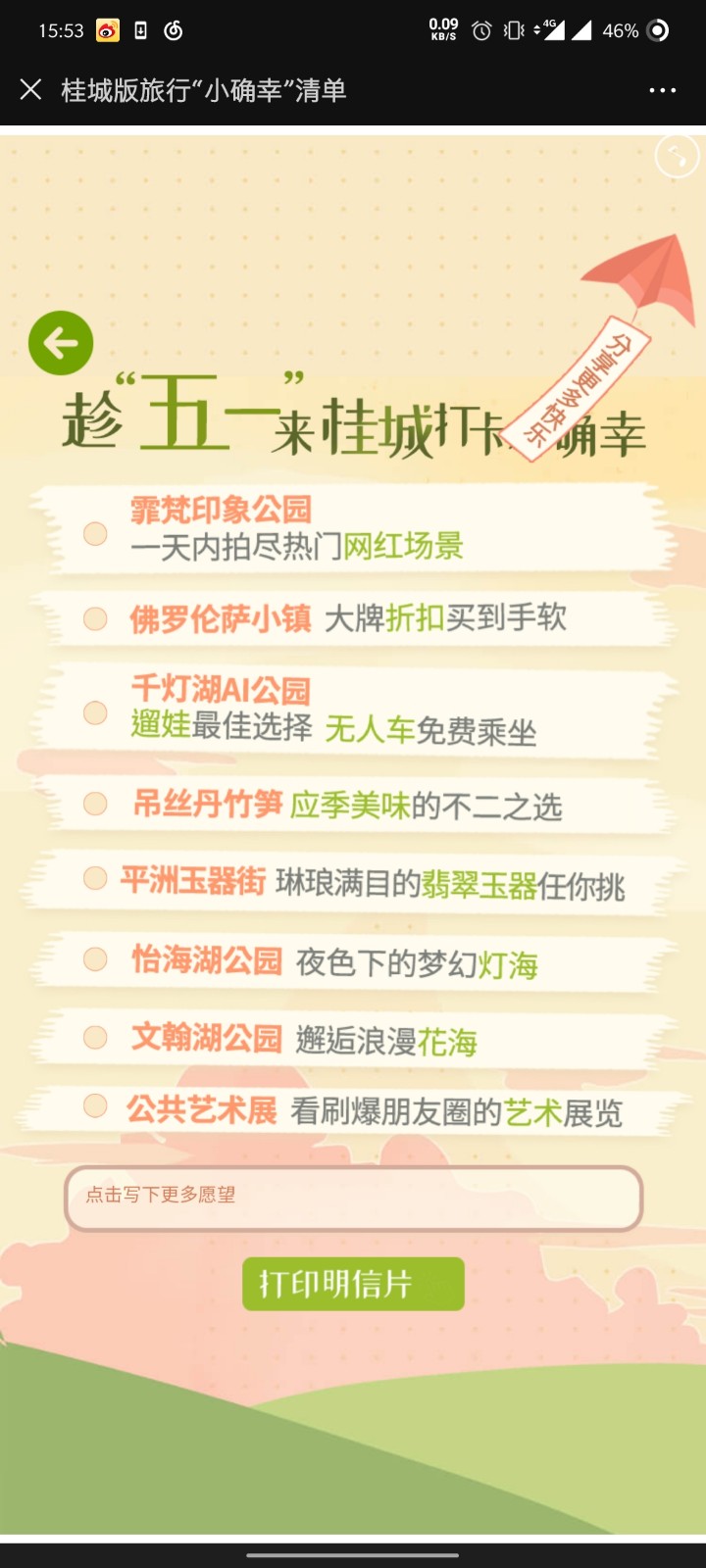The height and width of the screenshot is (1568, 706).
Task: Close the webview with the X icon
Action: pyautogui.click(x=31, y=90)
